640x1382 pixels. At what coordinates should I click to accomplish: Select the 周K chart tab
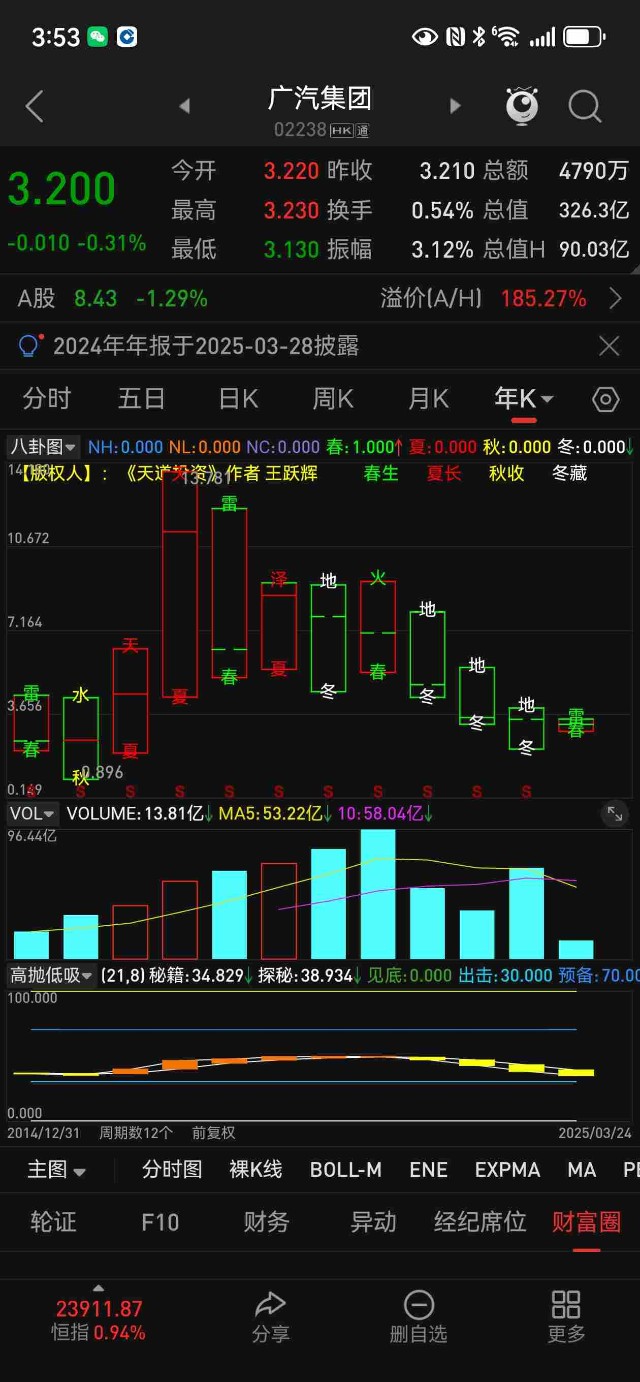point(333,399)
